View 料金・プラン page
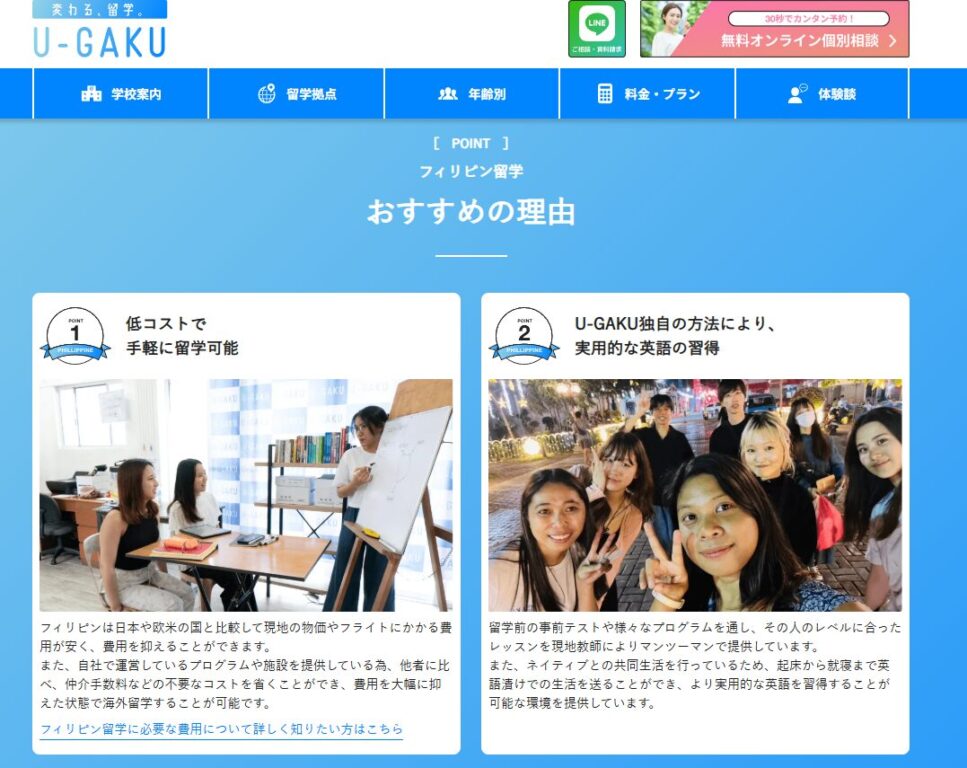 (x=648, y=94)
